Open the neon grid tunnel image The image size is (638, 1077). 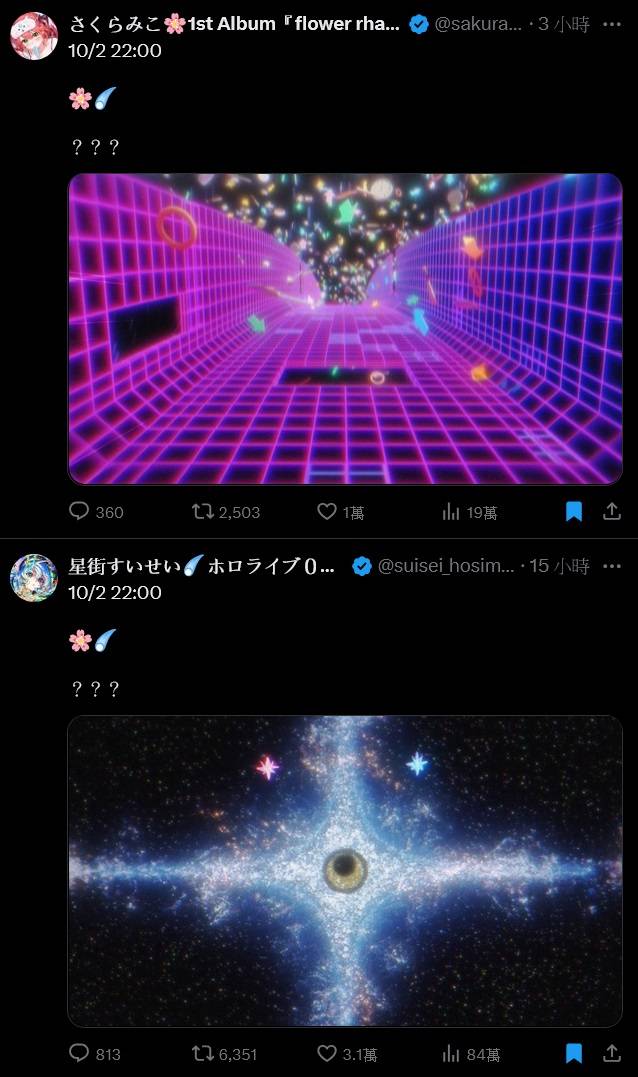point(345,329)
